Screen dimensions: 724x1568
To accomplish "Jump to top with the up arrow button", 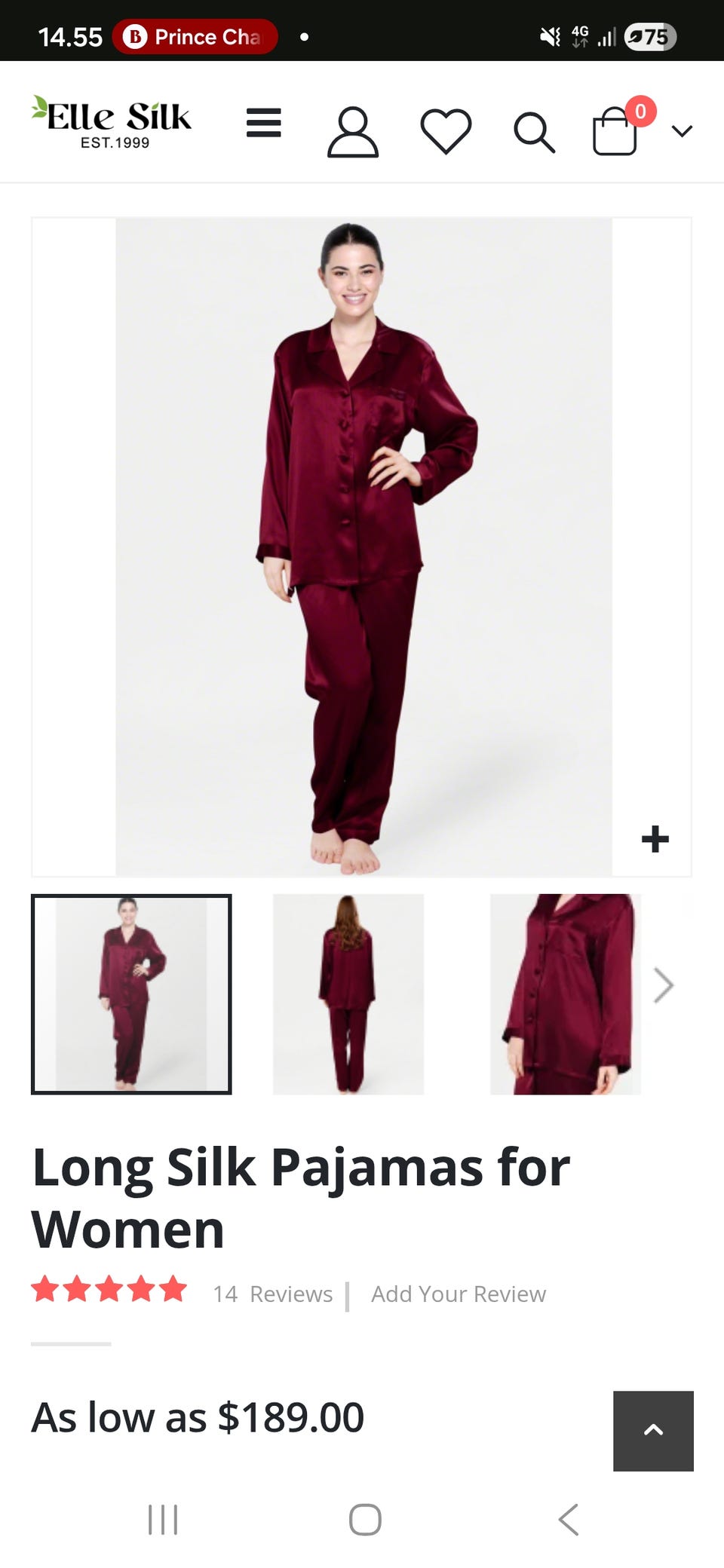I will [653, 1431].
